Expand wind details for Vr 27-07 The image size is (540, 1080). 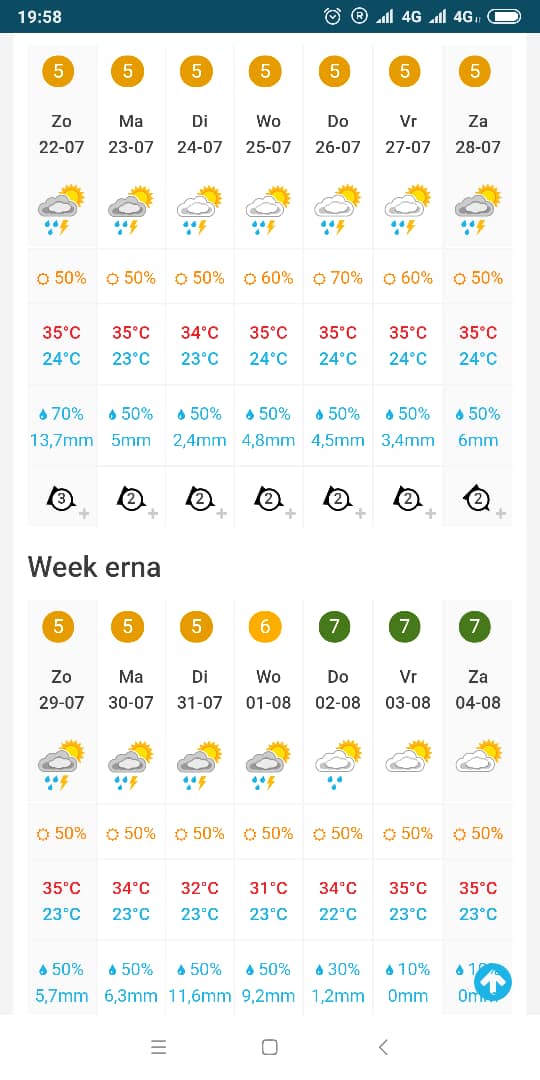pyautogui.click(x=430, y=514)
